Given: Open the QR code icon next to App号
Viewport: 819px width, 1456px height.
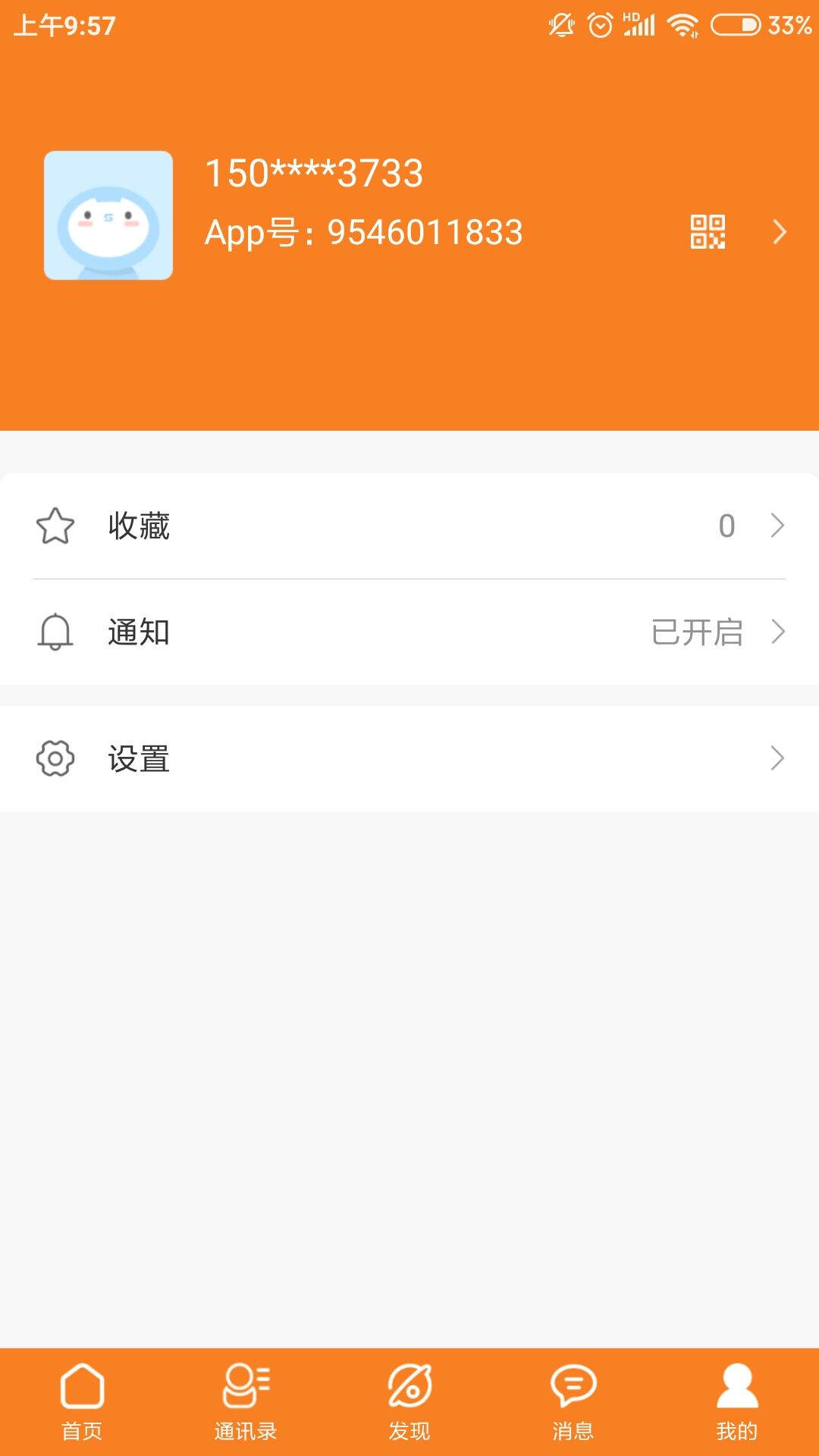Looking at the screenshot, I should click(x=709, y=233).
